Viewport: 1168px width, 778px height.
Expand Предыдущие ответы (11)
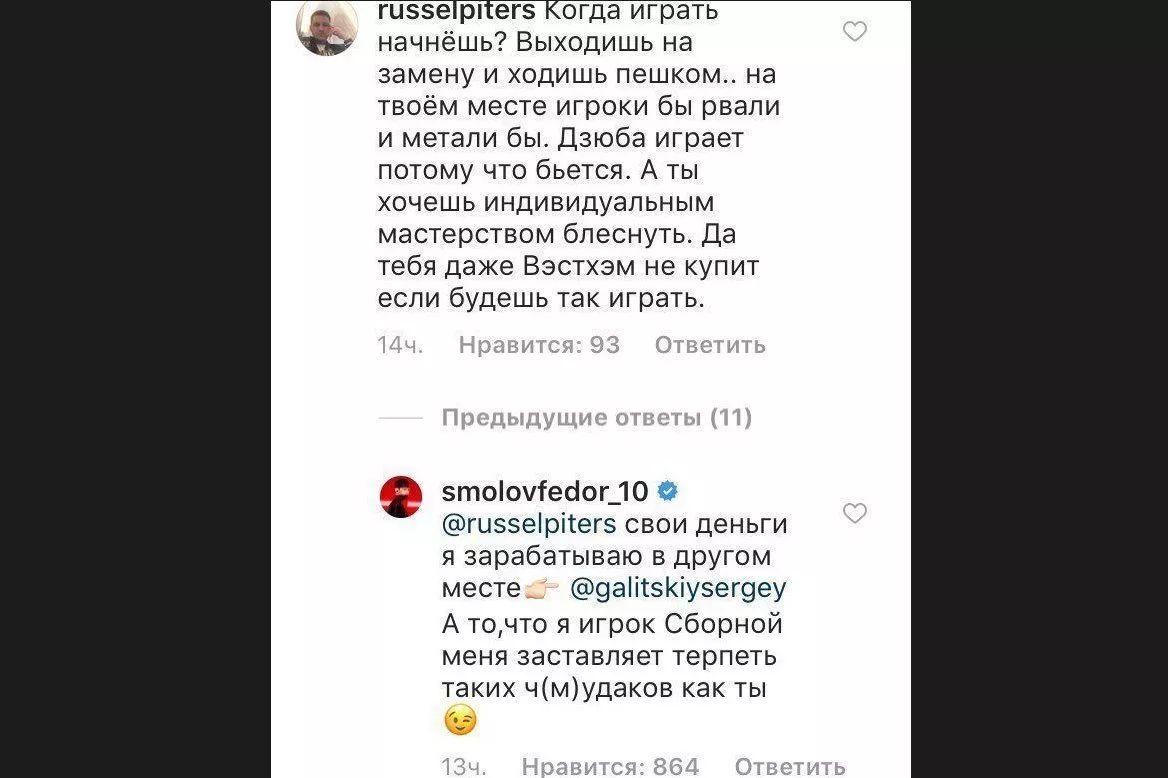(596, 417)
